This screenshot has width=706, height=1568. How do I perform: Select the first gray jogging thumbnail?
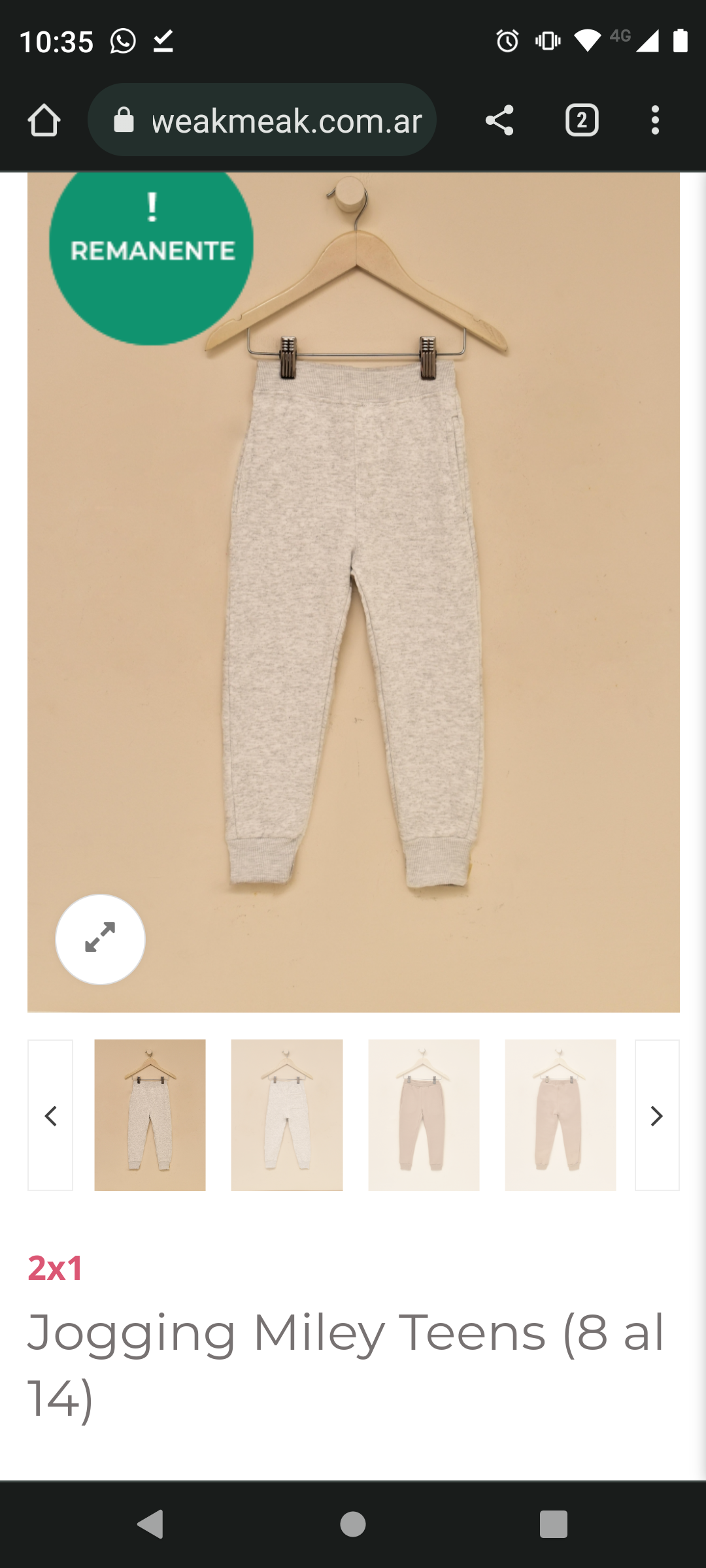pos(150,1115)
